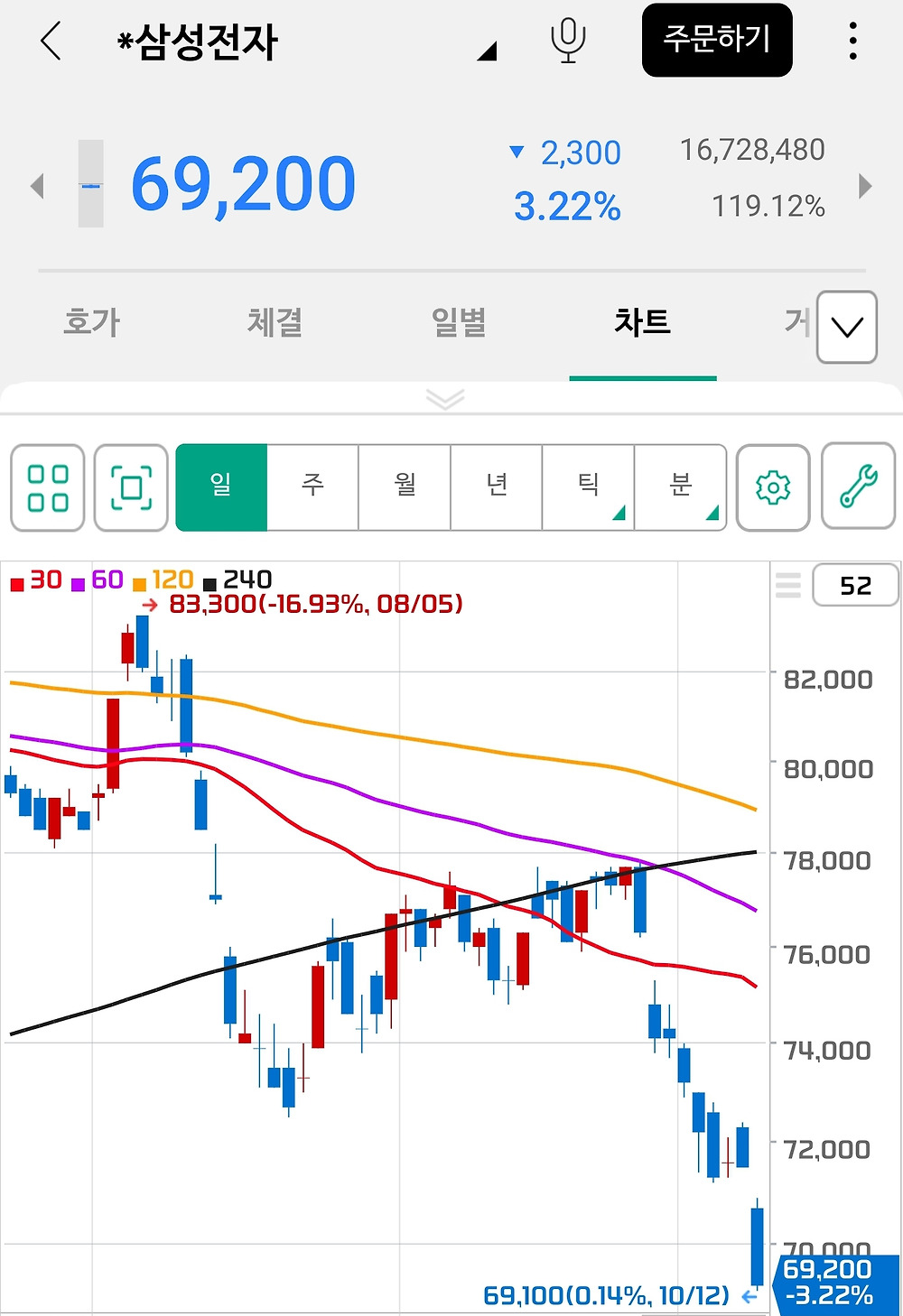Choose the 틱 tick chart option
The height and width of the screenshot is (1316, 903).
[x=589, y=487]
